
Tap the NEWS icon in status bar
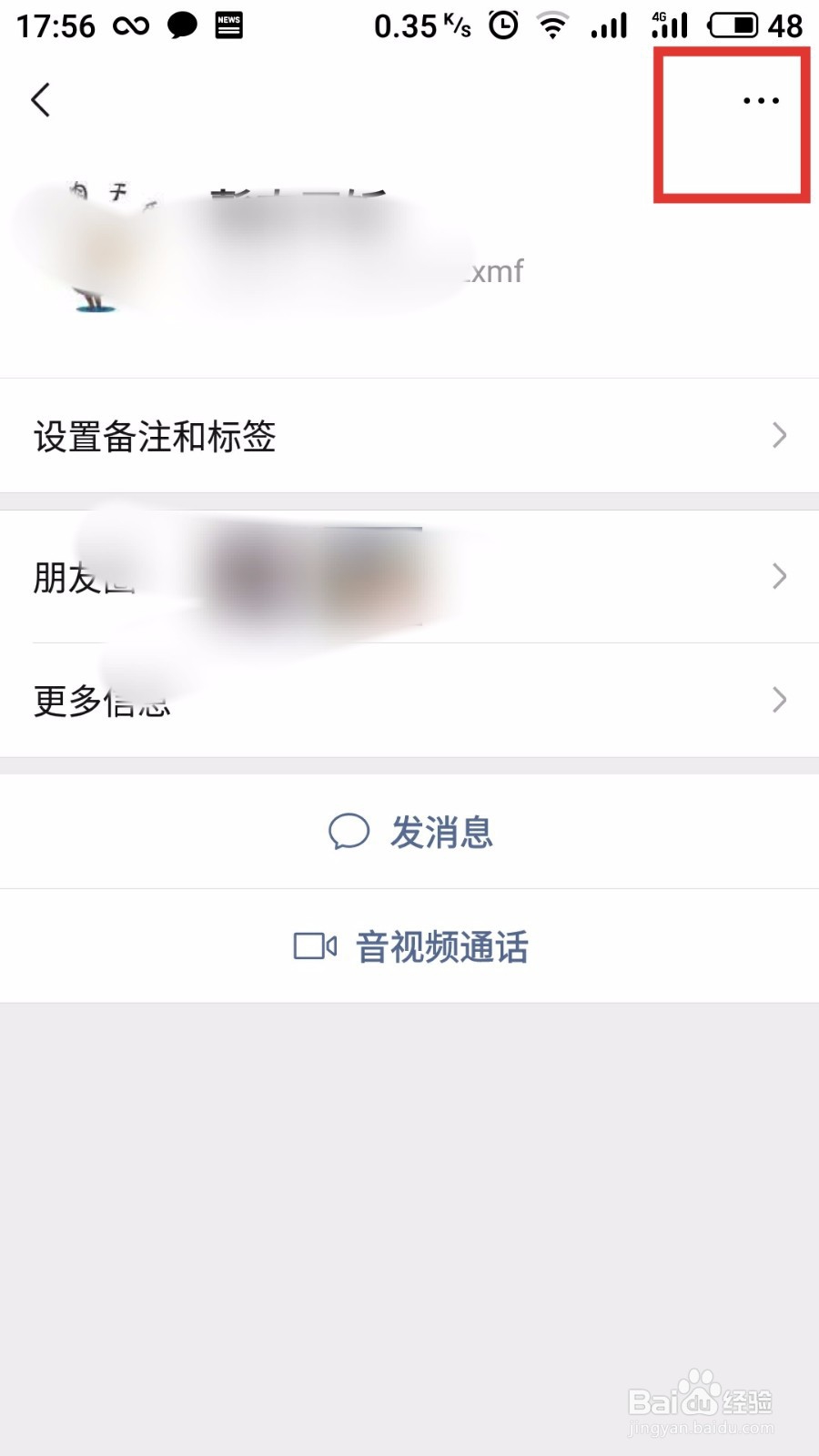tap(227, 25)
